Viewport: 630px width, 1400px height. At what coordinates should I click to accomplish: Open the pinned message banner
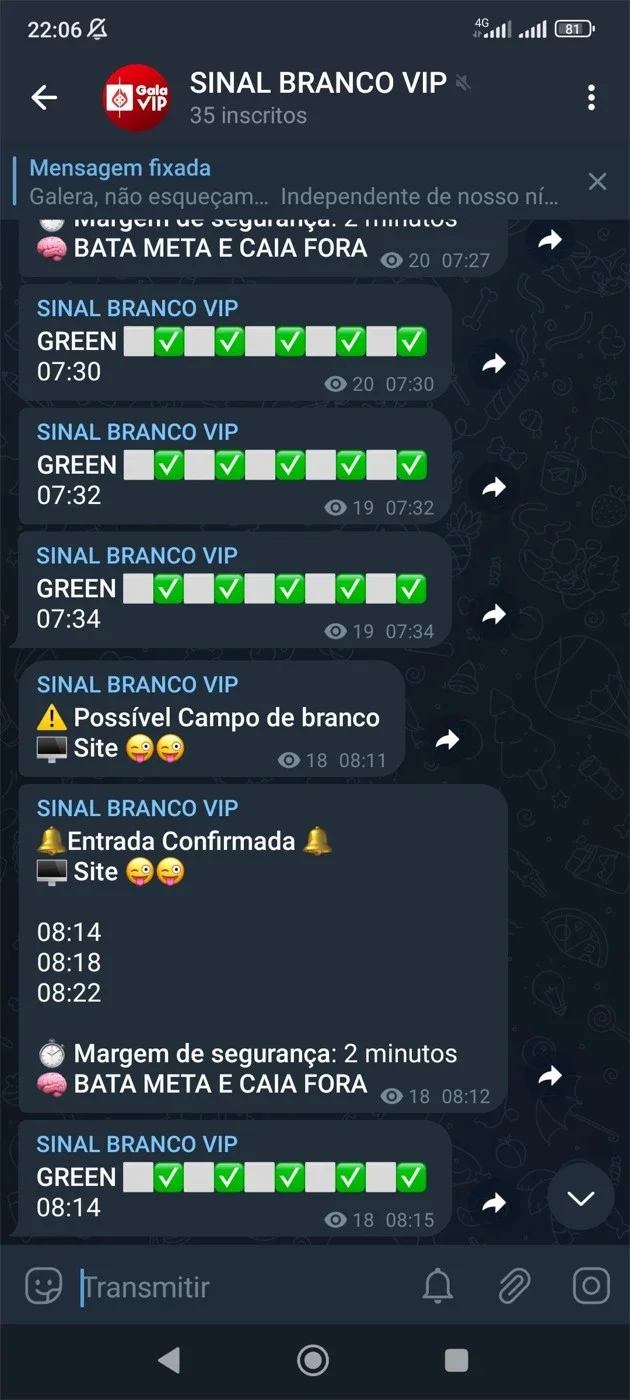(296, 181)
